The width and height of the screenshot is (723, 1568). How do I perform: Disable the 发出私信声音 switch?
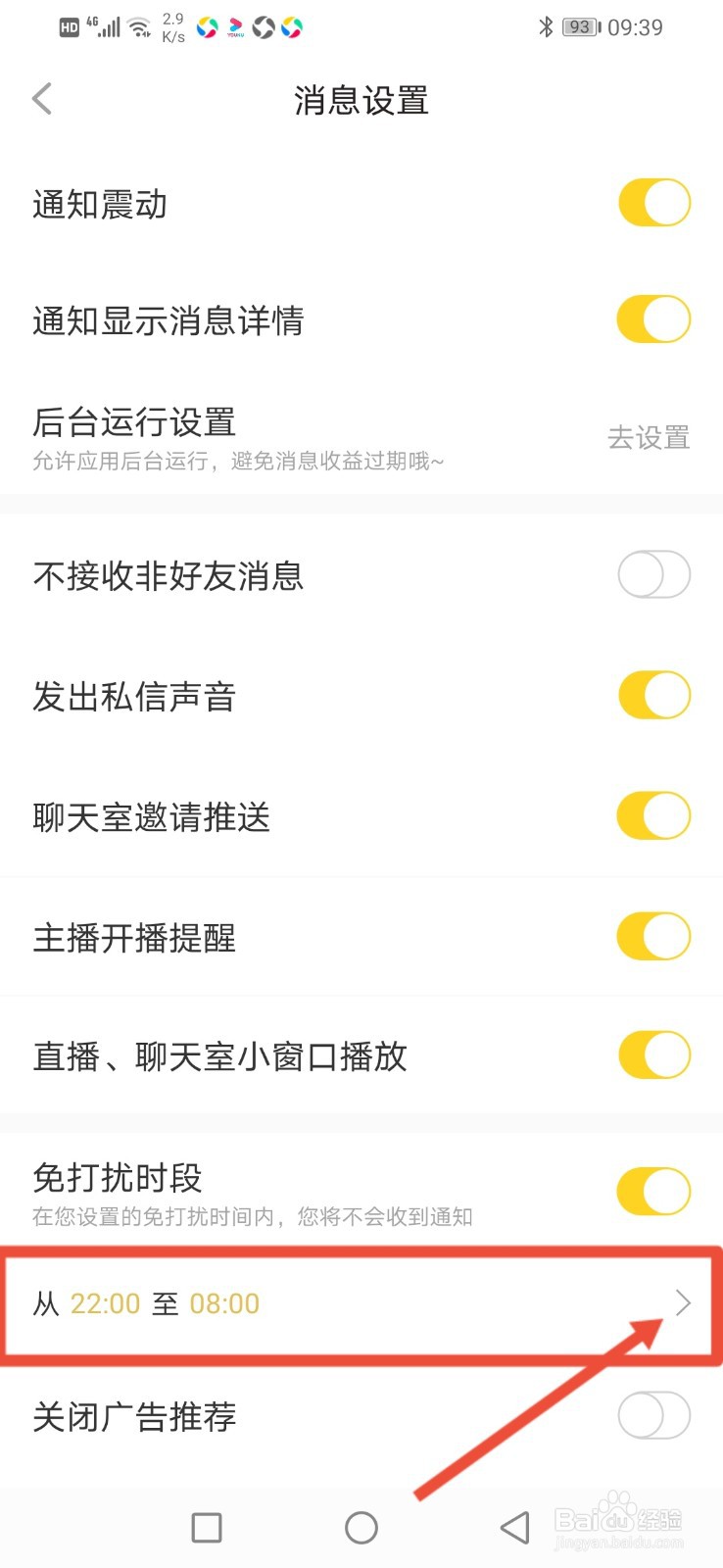[652, 695]
